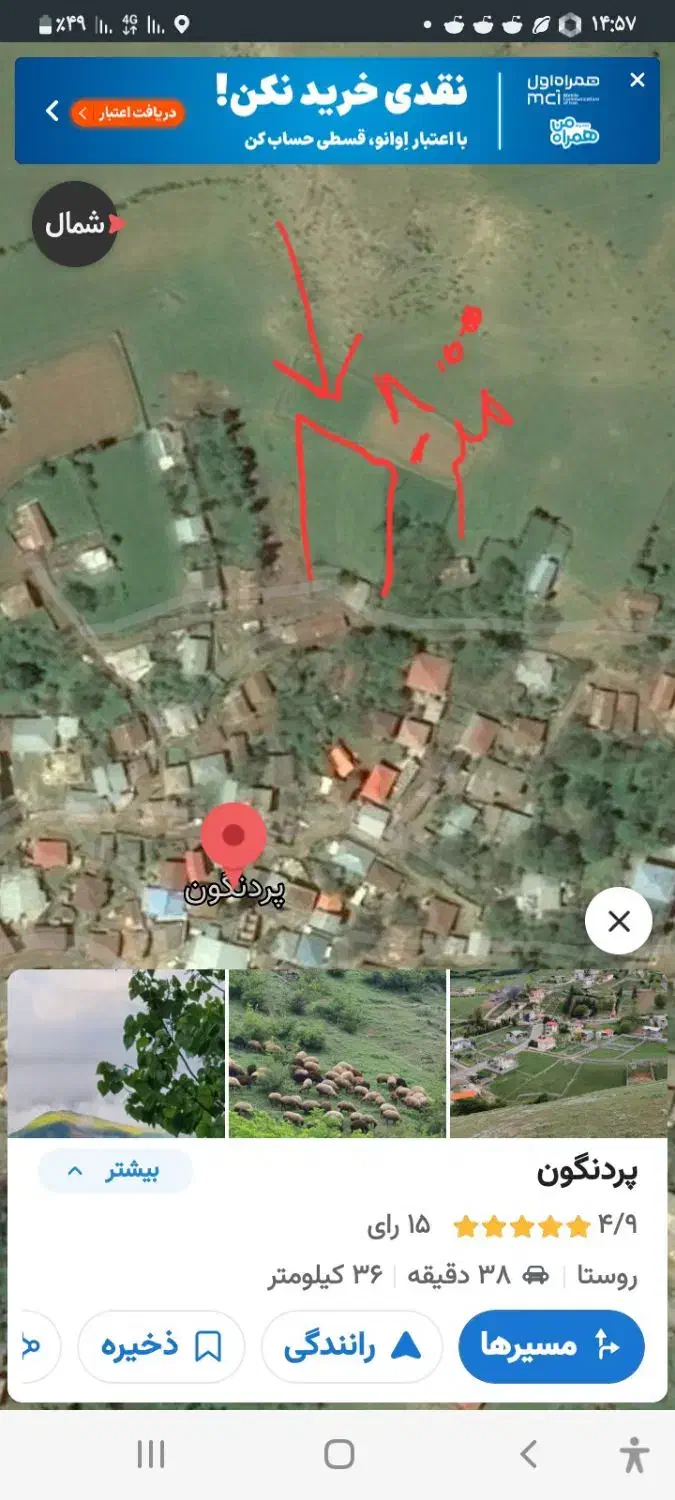This screenshot has height=1500, width=675.
Task: Dismiss the place details card
Action: click(618, 921)
